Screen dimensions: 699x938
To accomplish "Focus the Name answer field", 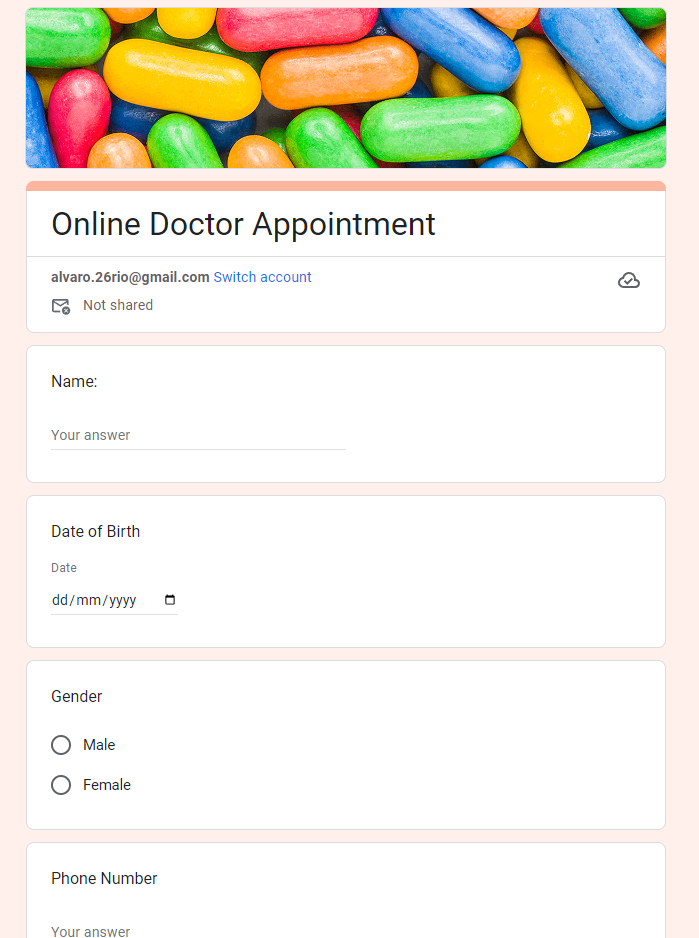I will pyautogui.click(x=198, y=436).
